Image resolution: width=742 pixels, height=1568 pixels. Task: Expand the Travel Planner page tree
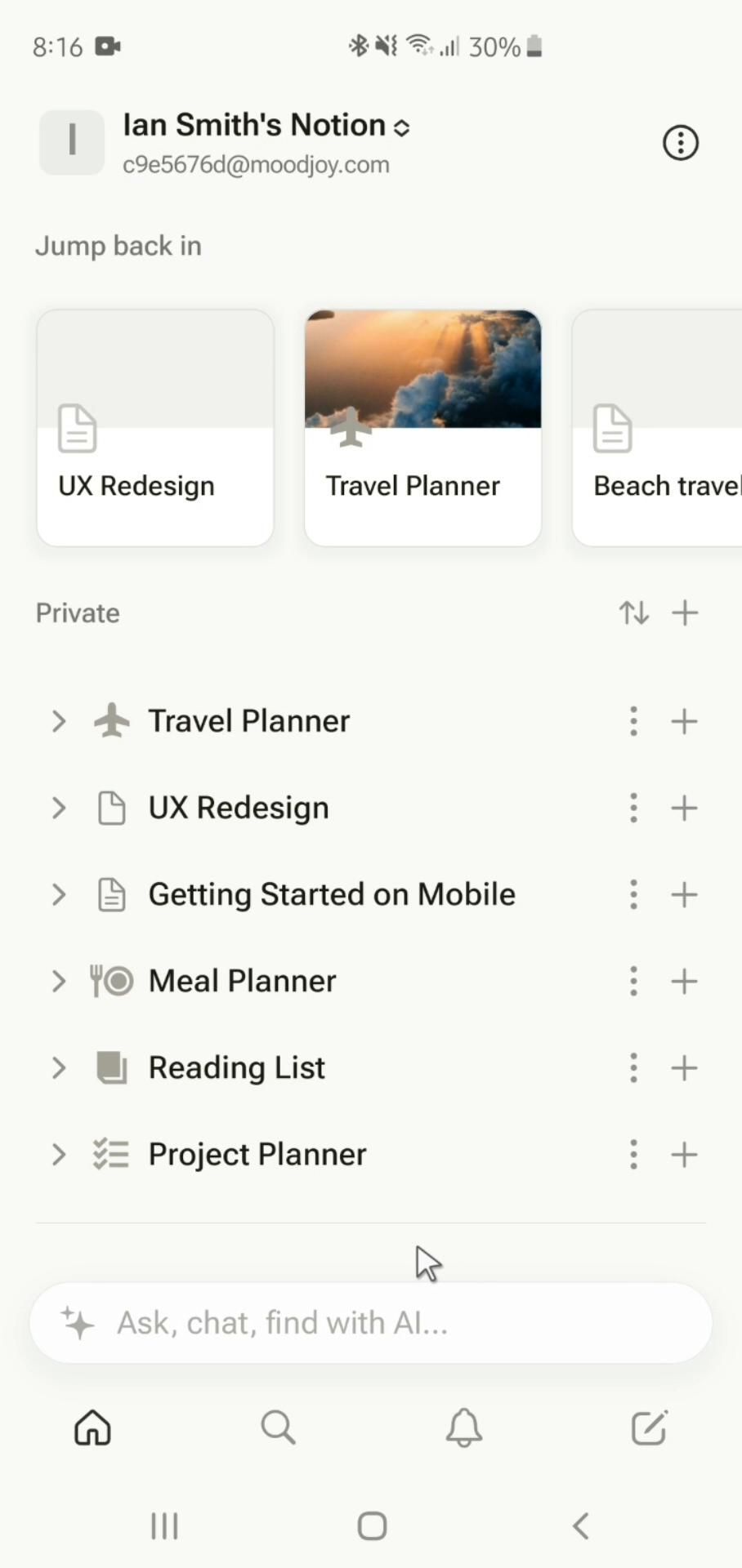pyautogui.click(x=58, y=721)
